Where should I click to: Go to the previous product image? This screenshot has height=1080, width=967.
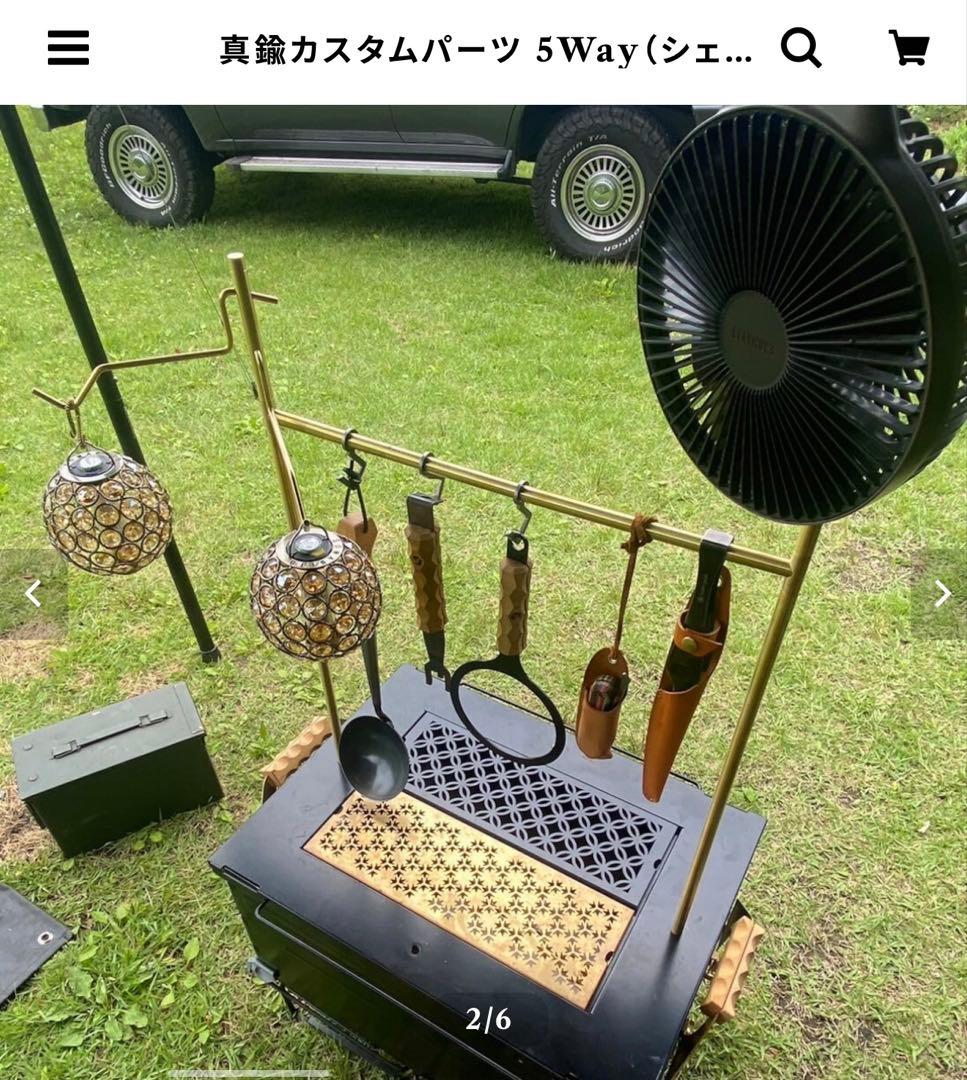33,594
